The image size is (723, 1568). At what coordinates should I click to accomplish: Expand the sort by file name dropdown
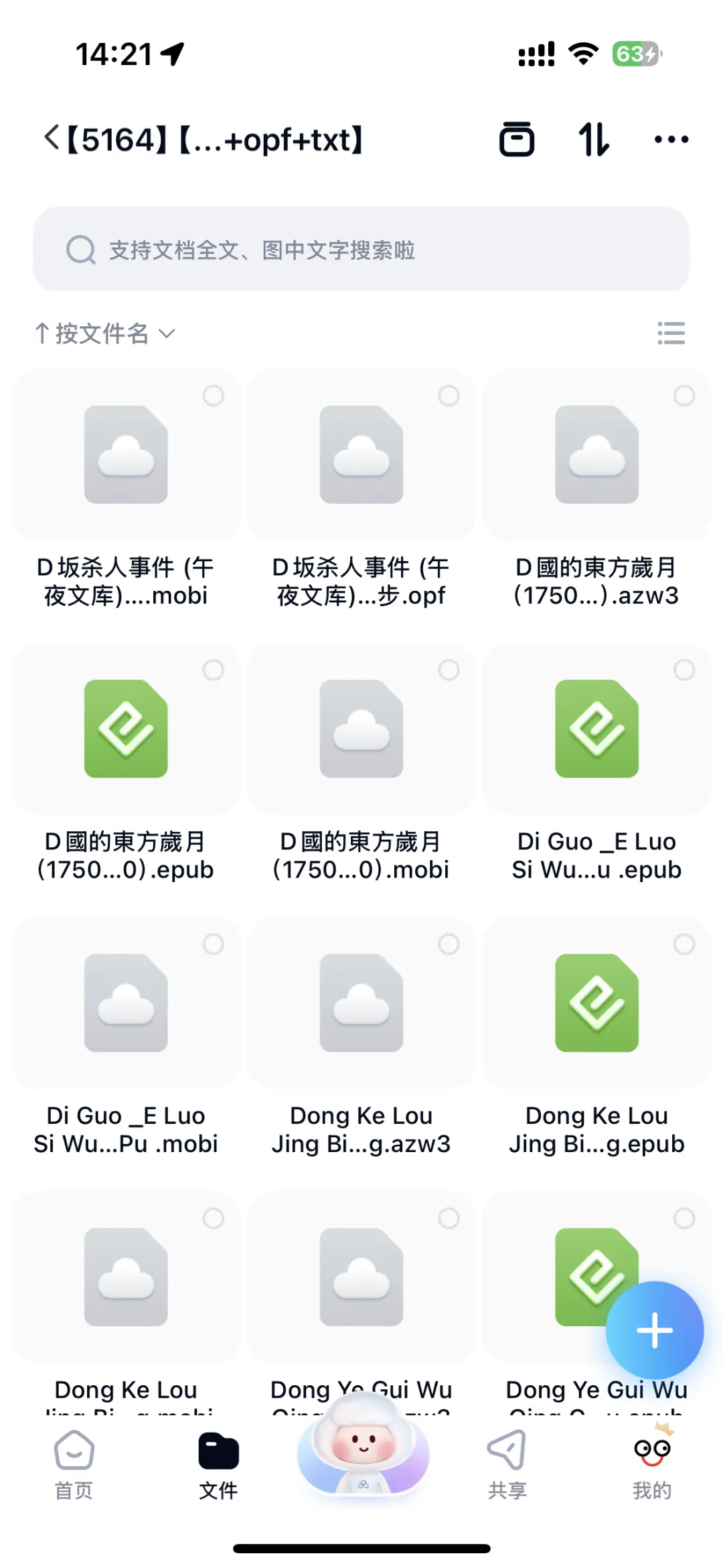pos(106,333)
